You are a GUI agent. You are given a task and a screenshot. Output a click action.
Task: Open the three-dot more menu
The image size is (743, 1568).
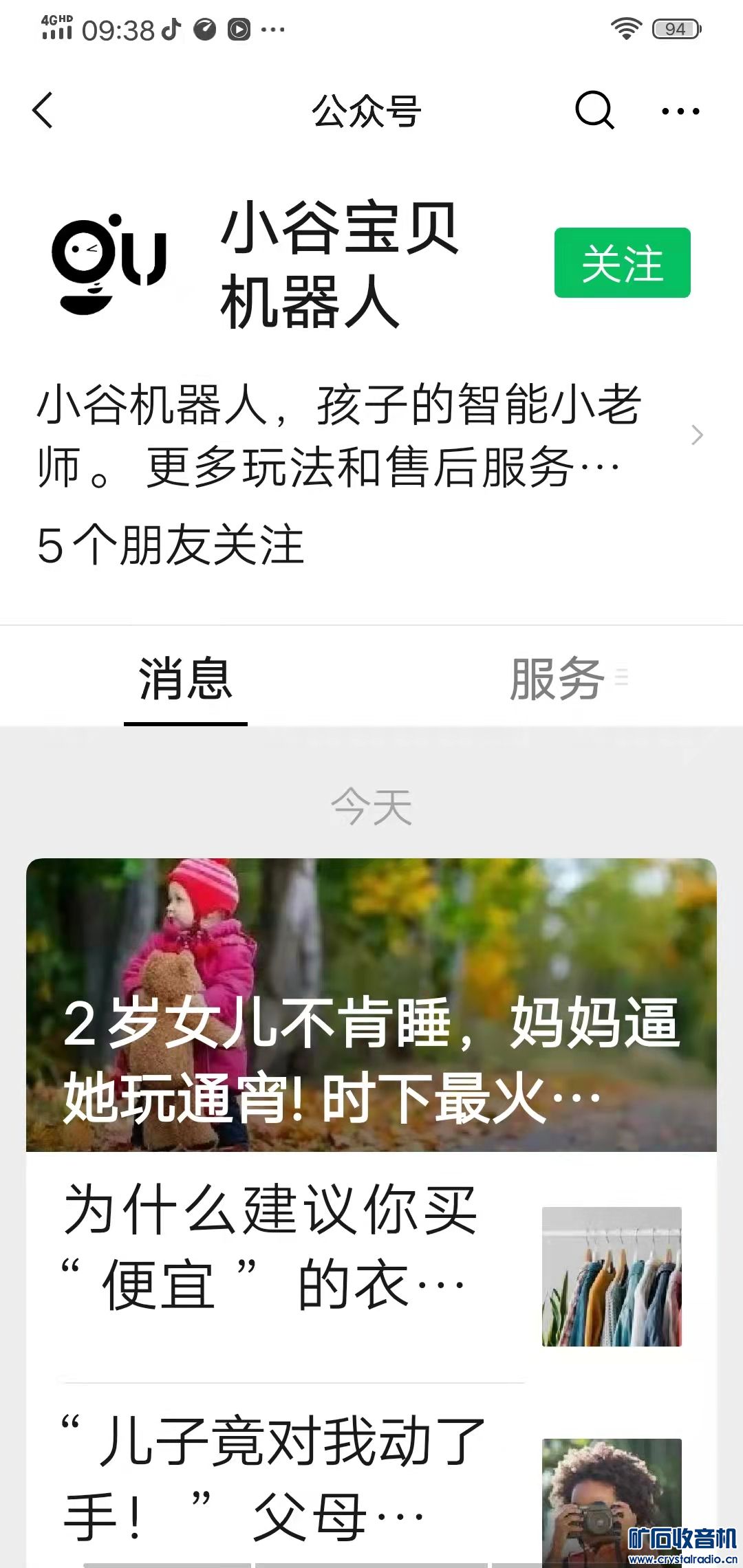(680, 111)
